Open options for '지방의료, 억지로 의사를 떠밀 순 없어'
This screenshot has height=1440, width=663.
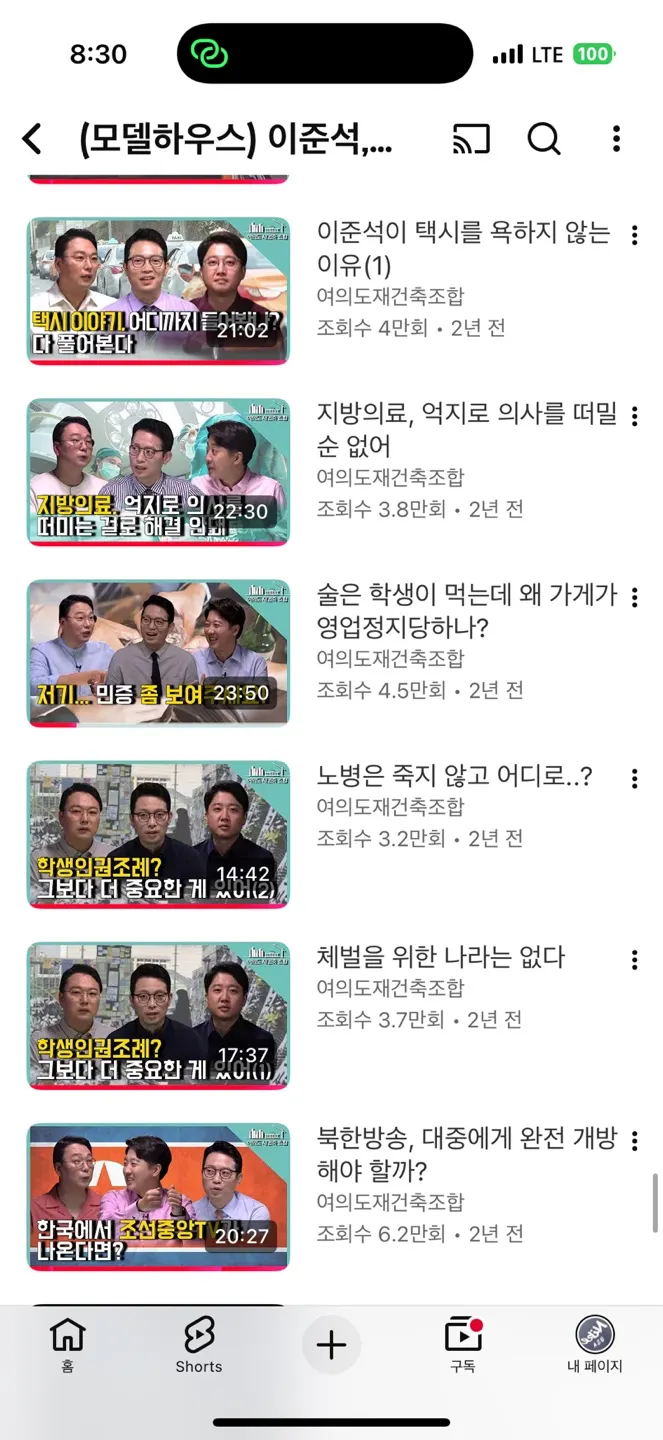[634, 417]
